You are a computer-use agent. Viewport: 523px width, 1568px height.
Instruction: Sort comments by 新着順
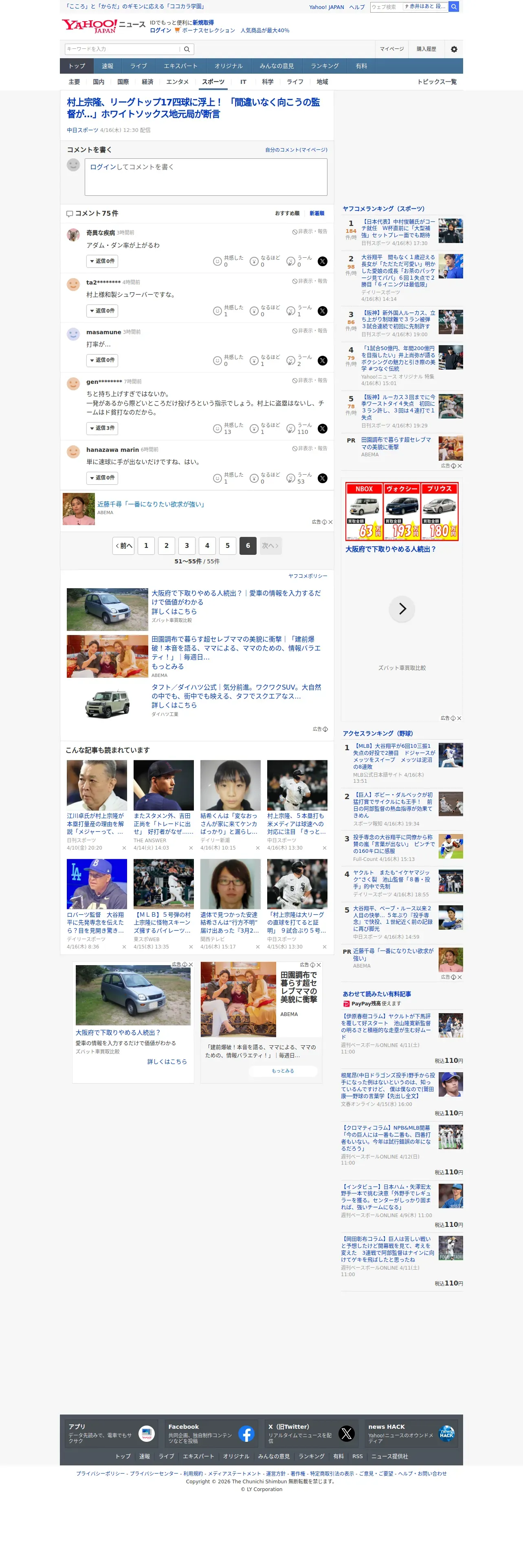pos(316,214)
